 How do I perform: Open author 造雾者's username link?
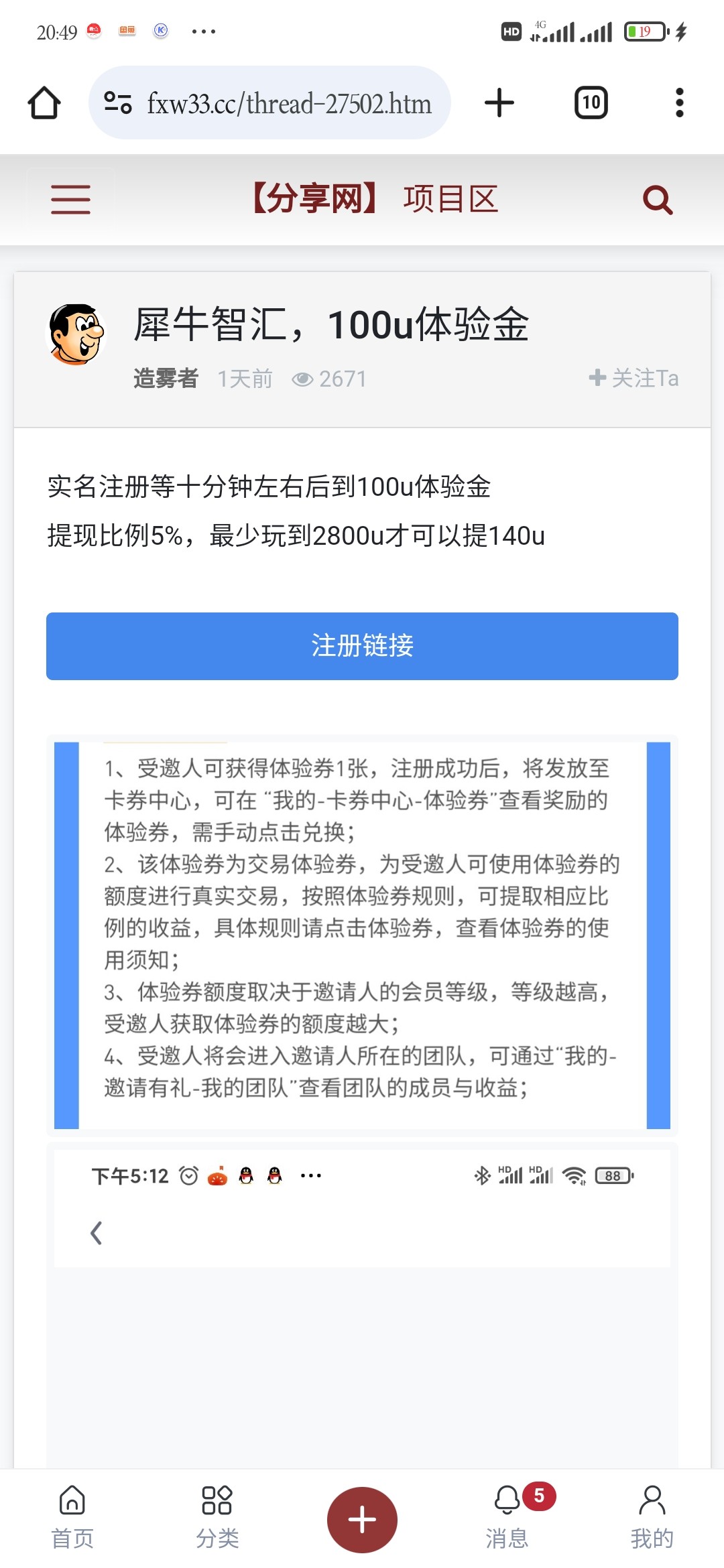[x=166, y=379]
